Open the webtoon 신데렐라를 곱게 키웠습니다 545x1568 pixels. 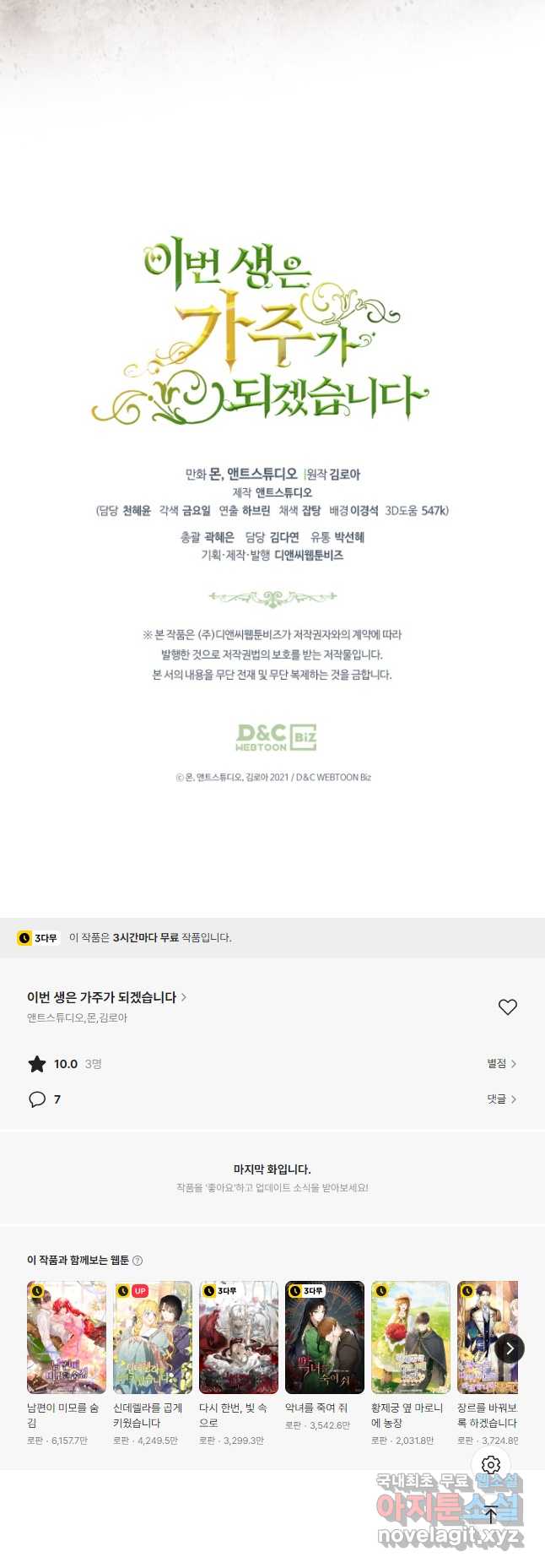(153, 1337)
